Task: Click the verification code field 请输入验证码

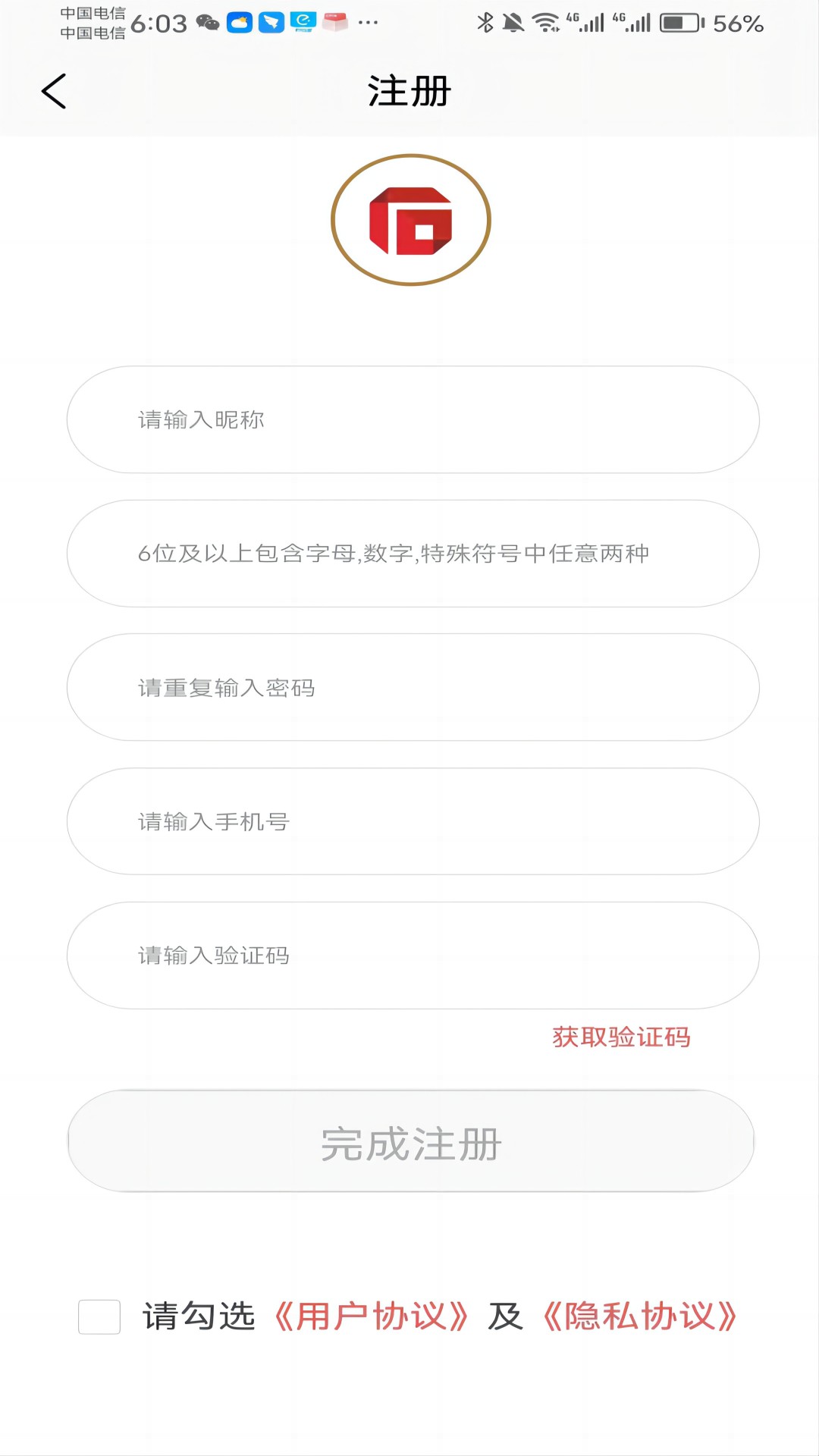Action: pyautogui.click(x=409, y=955)
